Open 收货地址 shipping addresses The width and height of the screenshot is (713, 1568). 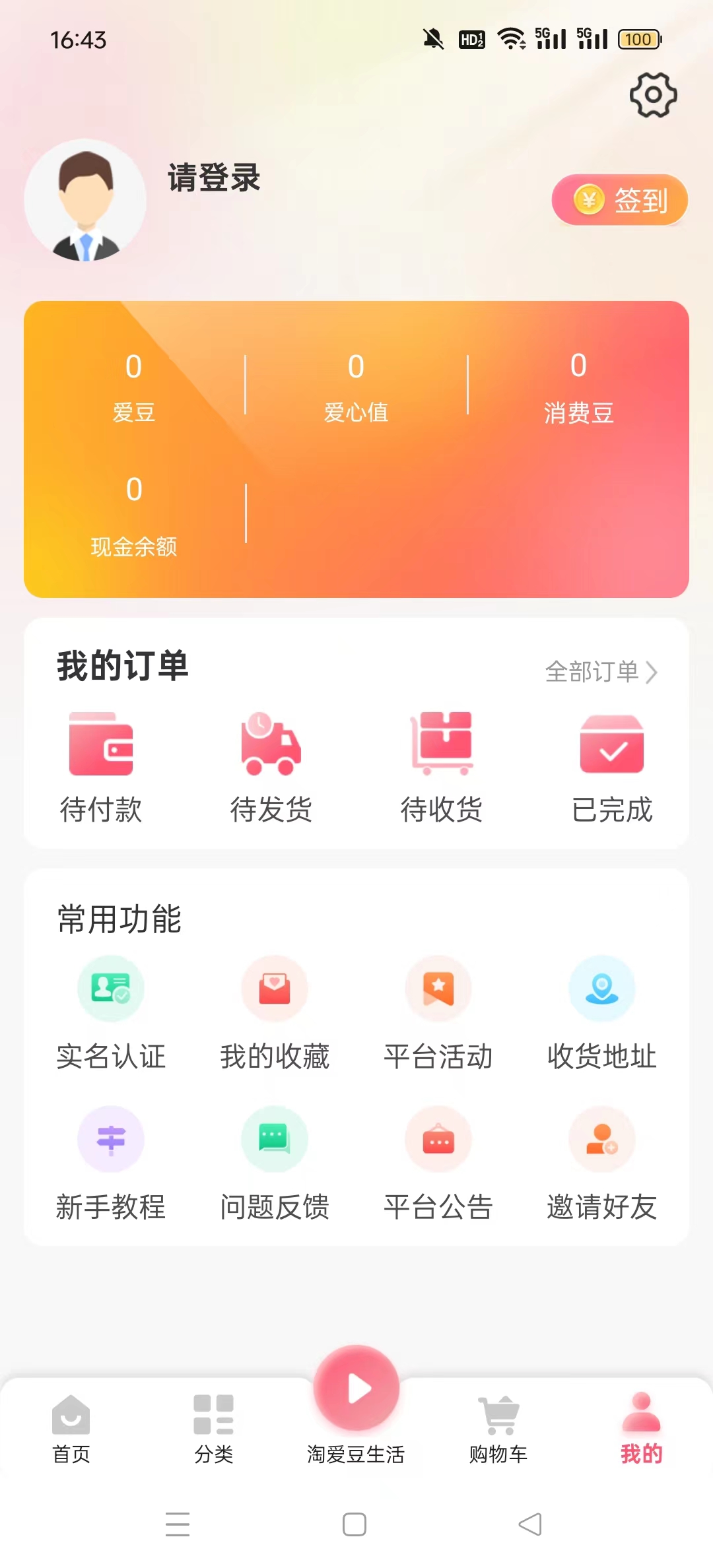click(602, 1013)
